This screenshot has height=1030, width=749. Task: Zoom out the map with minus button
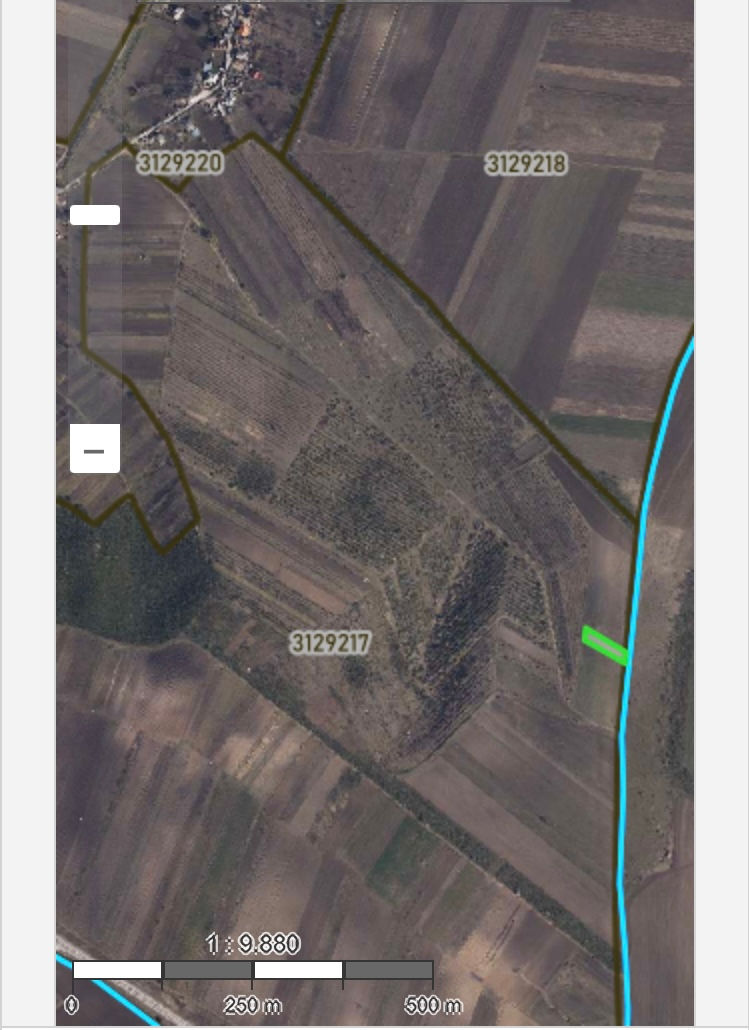[x=95, y=449]
